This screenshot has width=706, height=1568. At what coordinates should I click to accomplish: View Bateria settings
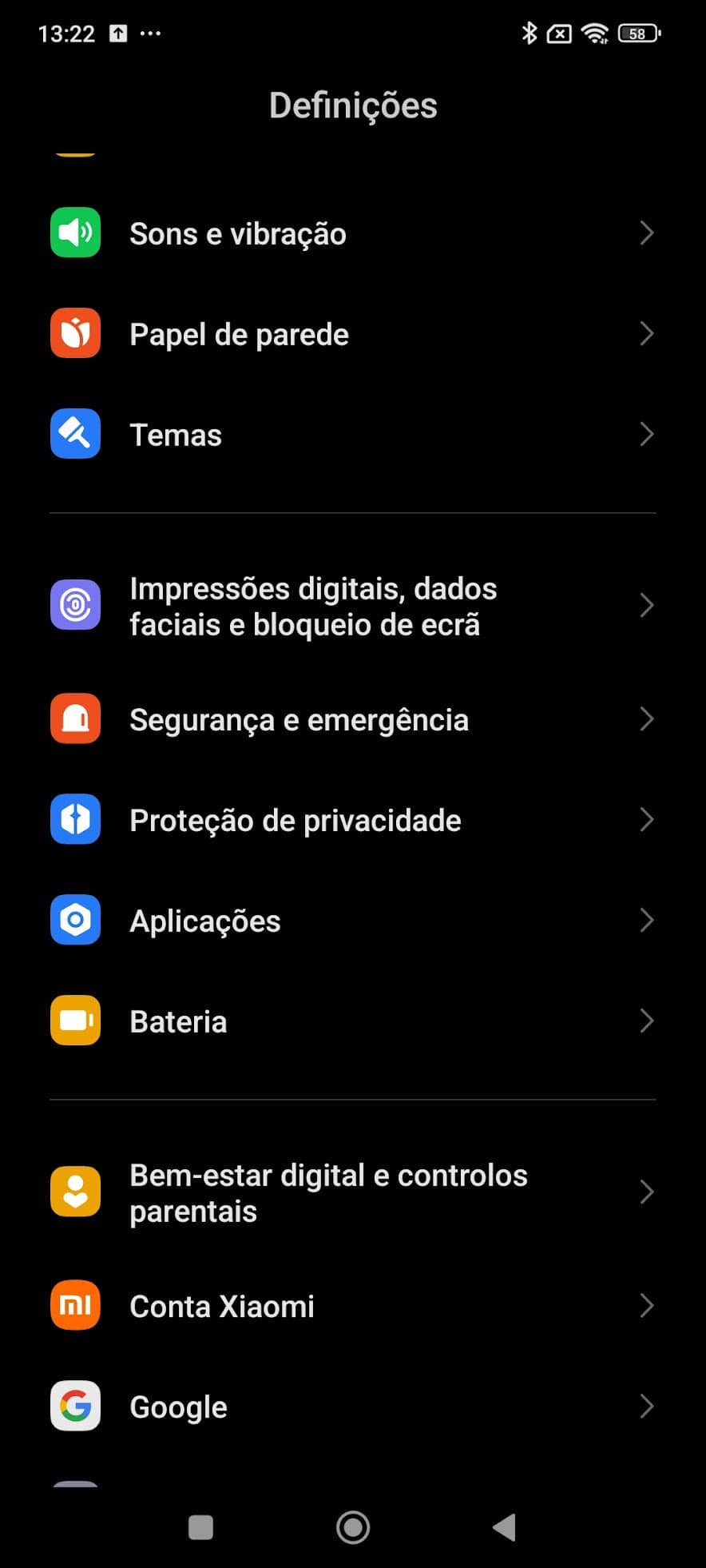point(178,1022)
